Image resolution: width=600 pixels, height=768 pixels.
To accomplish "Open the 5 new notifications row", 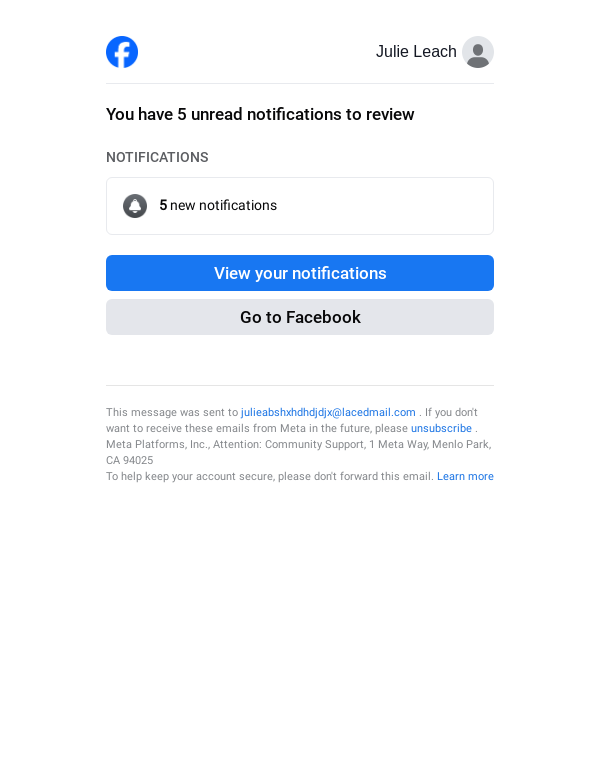I will [300, 206].
